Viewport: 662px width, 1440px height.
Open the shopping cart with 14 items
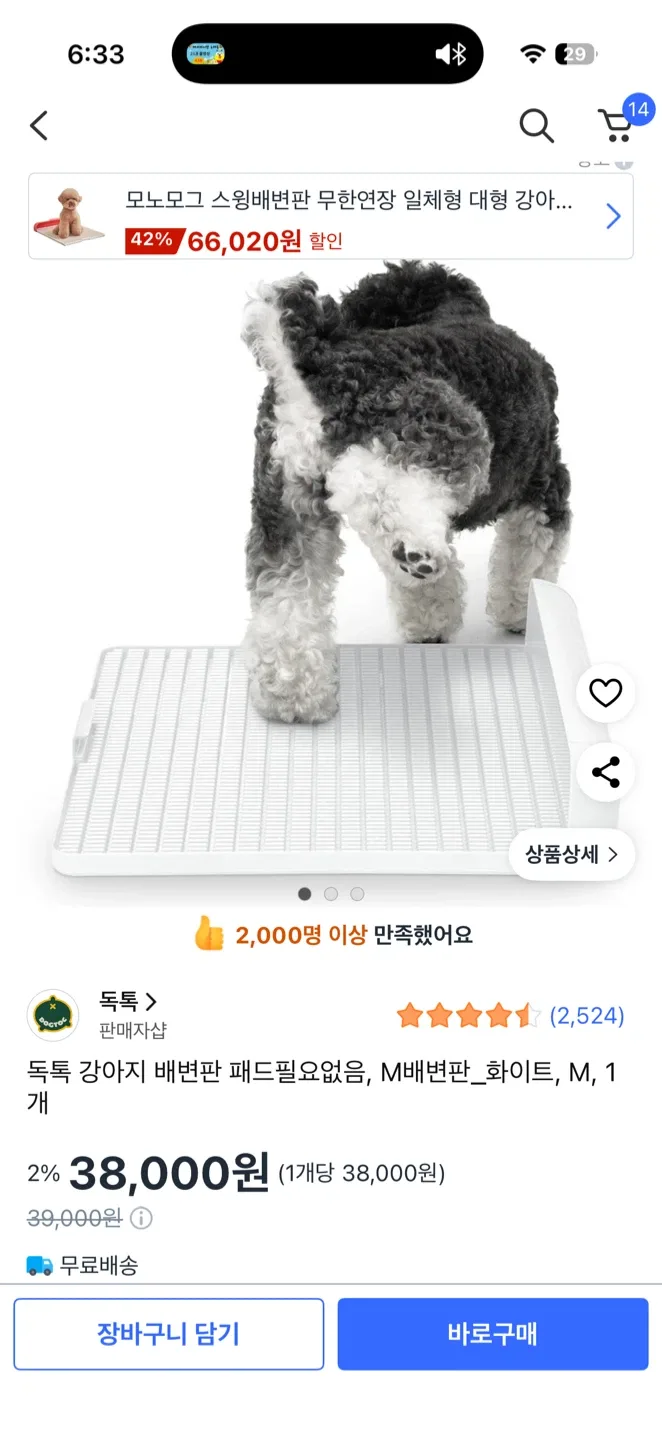click(615, 126)
